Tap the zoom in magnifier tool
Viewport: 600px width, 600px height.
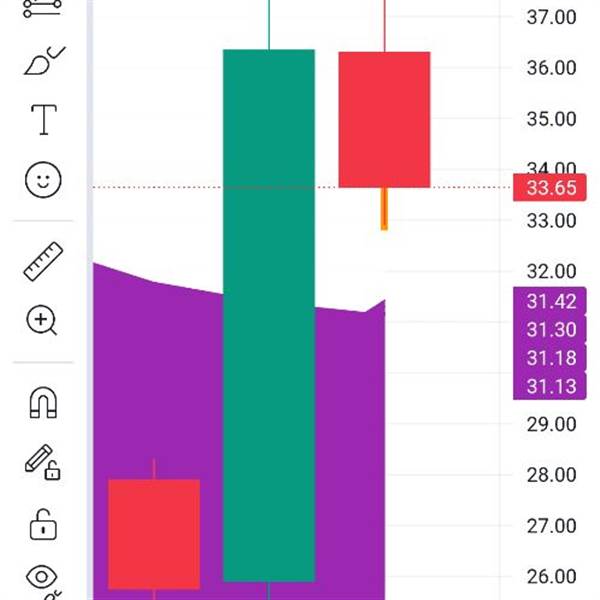point(42,320)
